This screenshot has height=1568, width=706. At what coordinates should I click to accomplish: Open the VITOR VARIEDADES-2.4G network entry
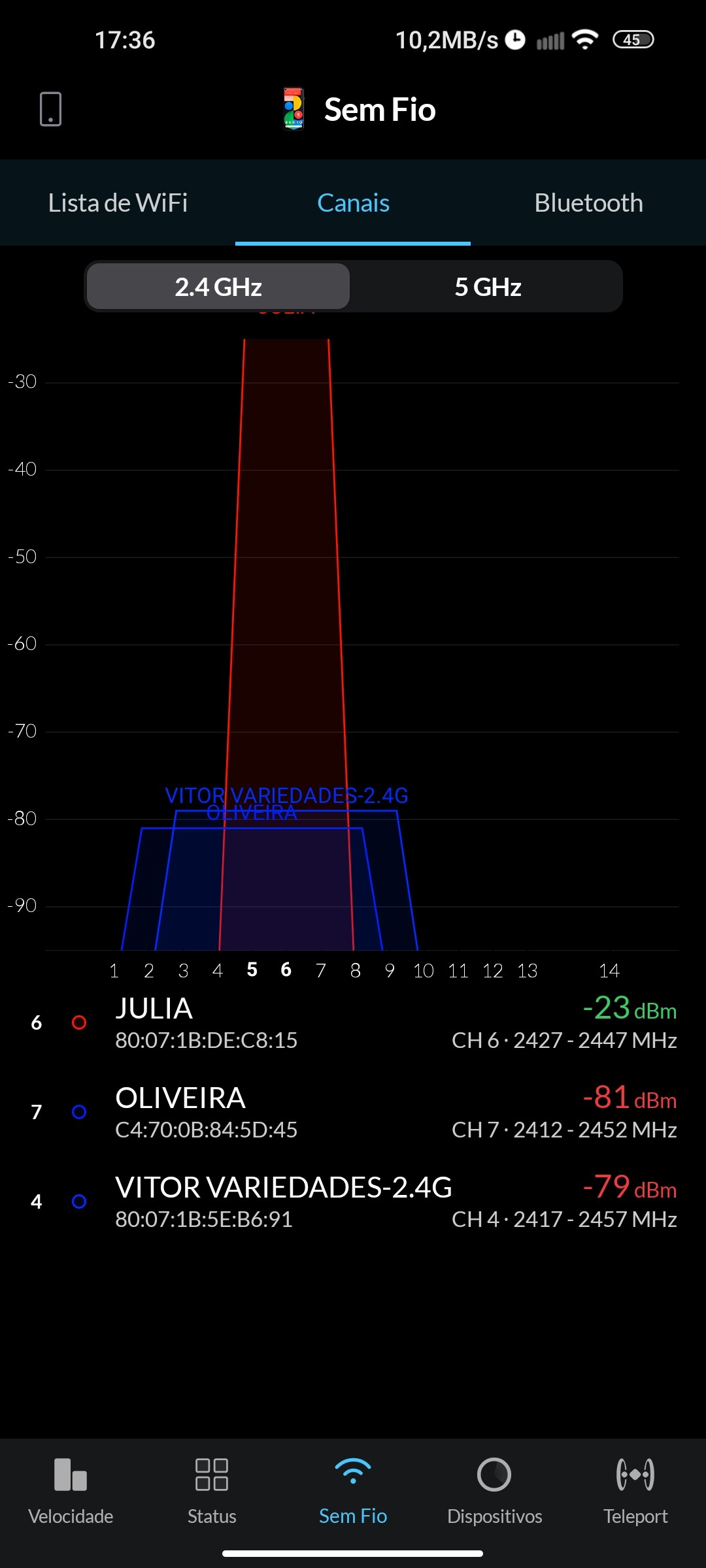click(x=353, y=1201)
